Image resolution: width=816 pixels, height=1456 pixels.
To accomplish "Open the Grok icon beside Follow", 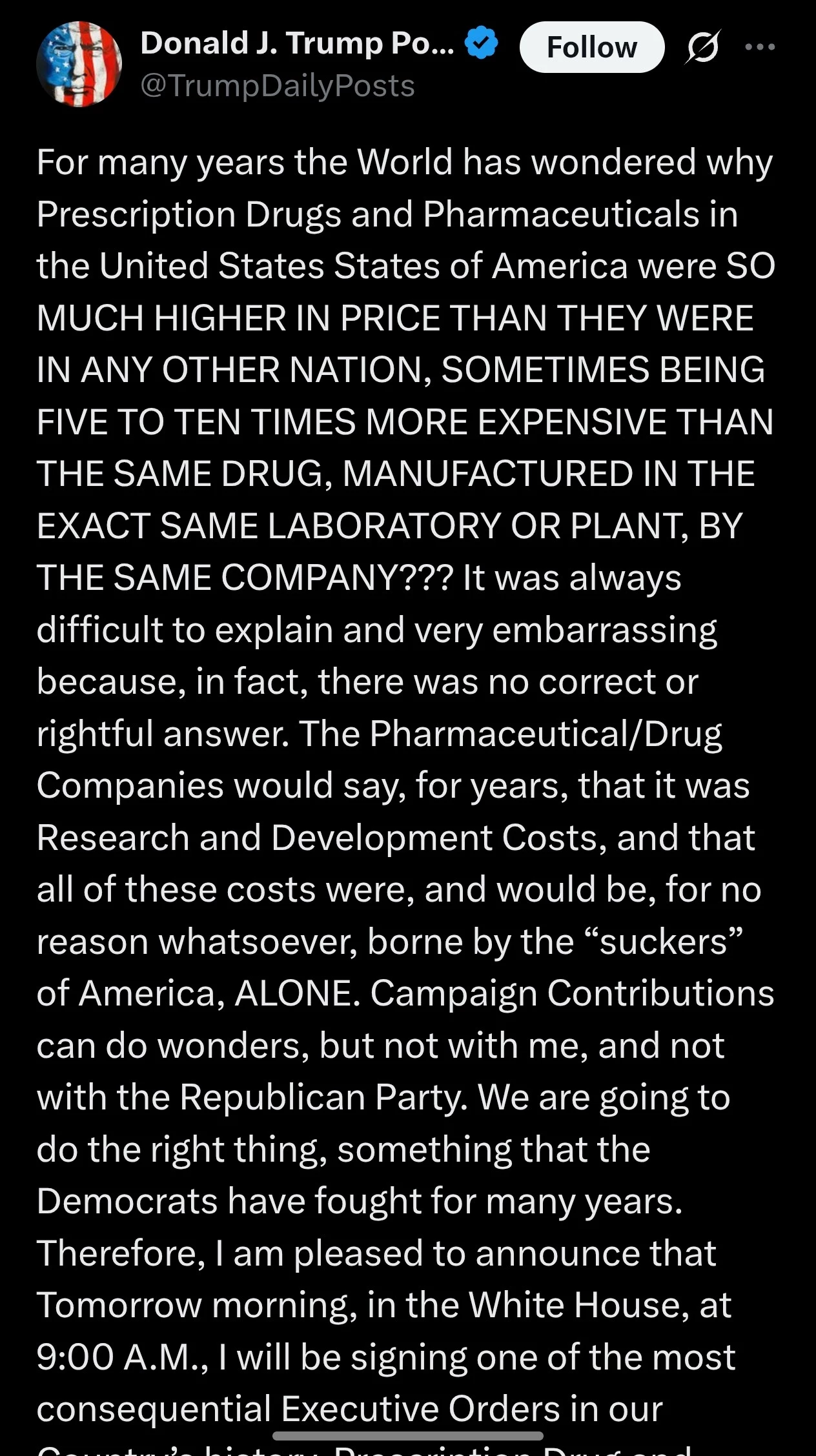I will (703, 47).
